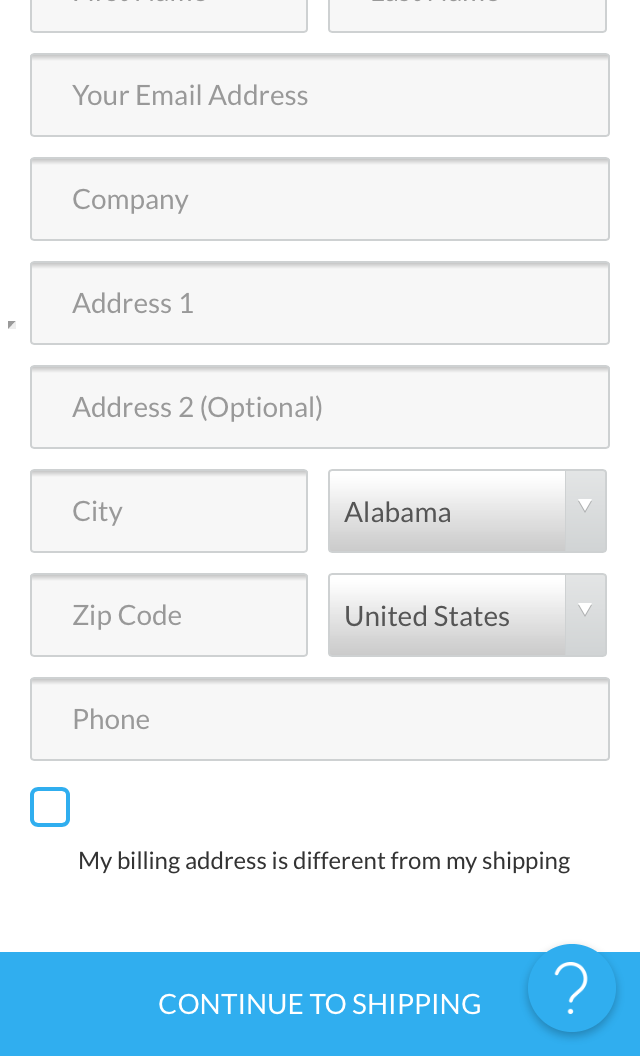Check the different billing address checkbox
Viewport: 640px width, 1056px height.
pos(50,807)
